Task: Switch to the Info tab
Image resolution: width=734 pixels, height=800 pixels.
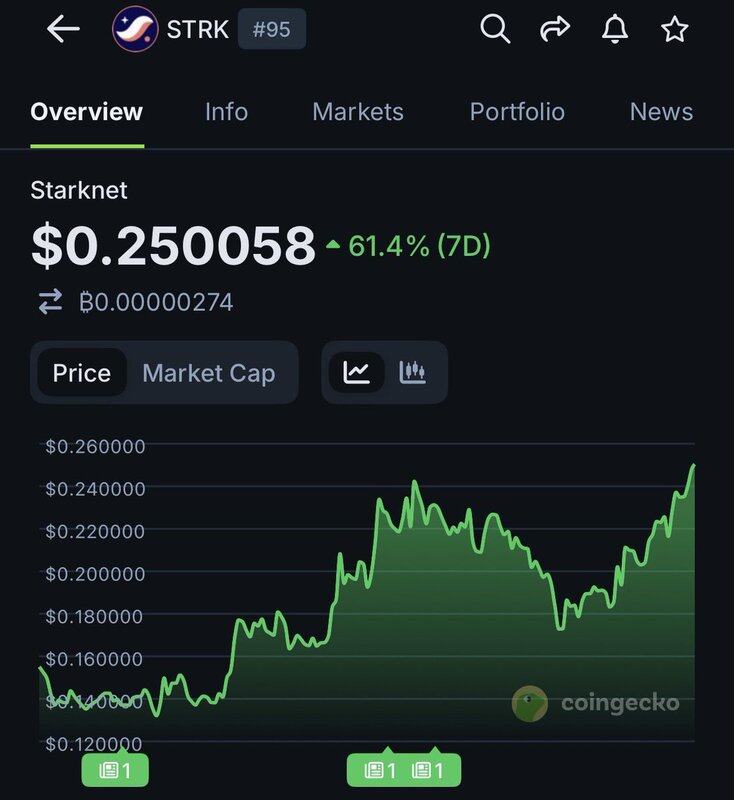Action: click(x=226, y=112)
